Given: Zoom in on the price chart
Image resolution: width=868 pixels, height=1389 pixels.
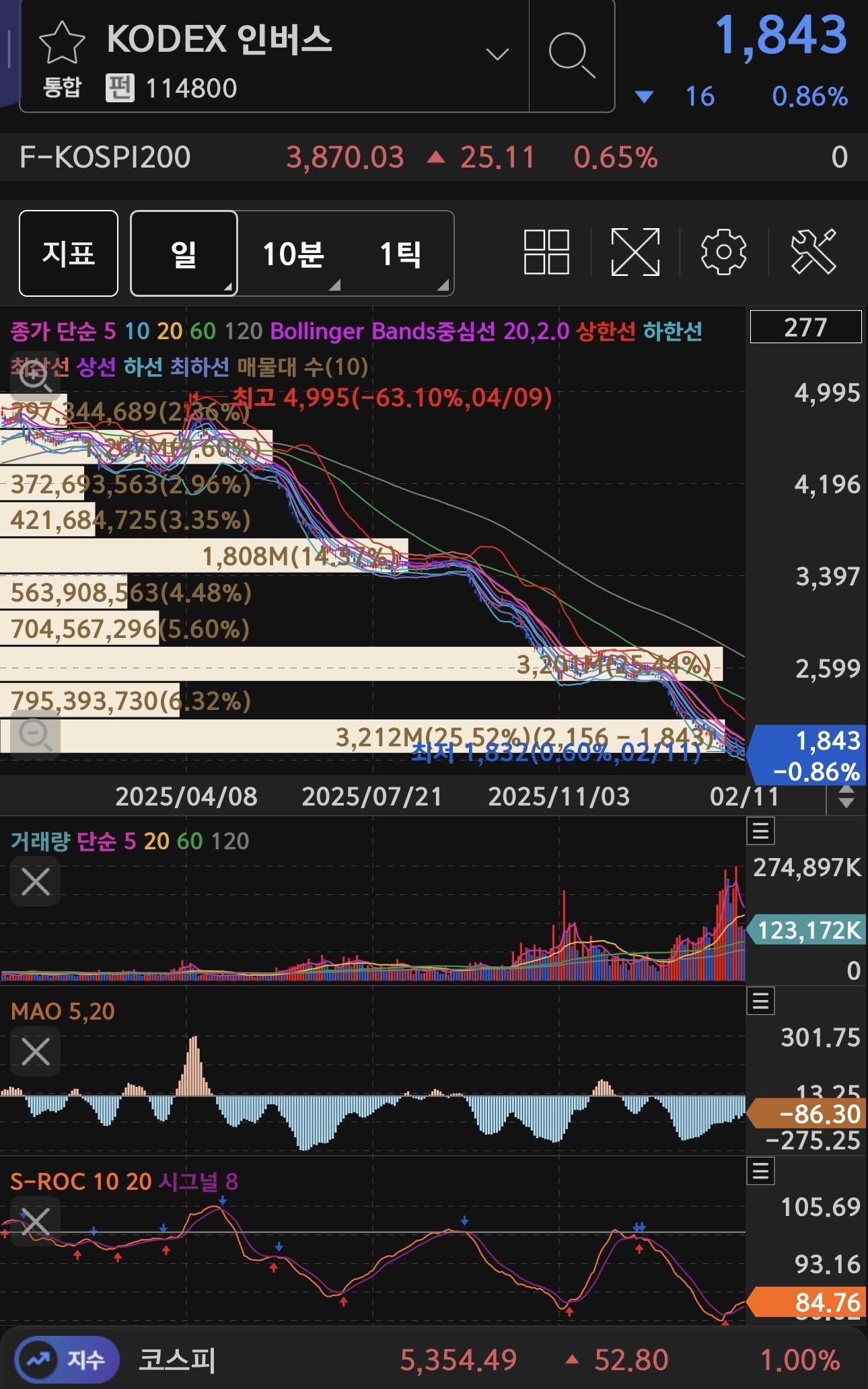Looking at the screenshot, I should tap(35, 378).
